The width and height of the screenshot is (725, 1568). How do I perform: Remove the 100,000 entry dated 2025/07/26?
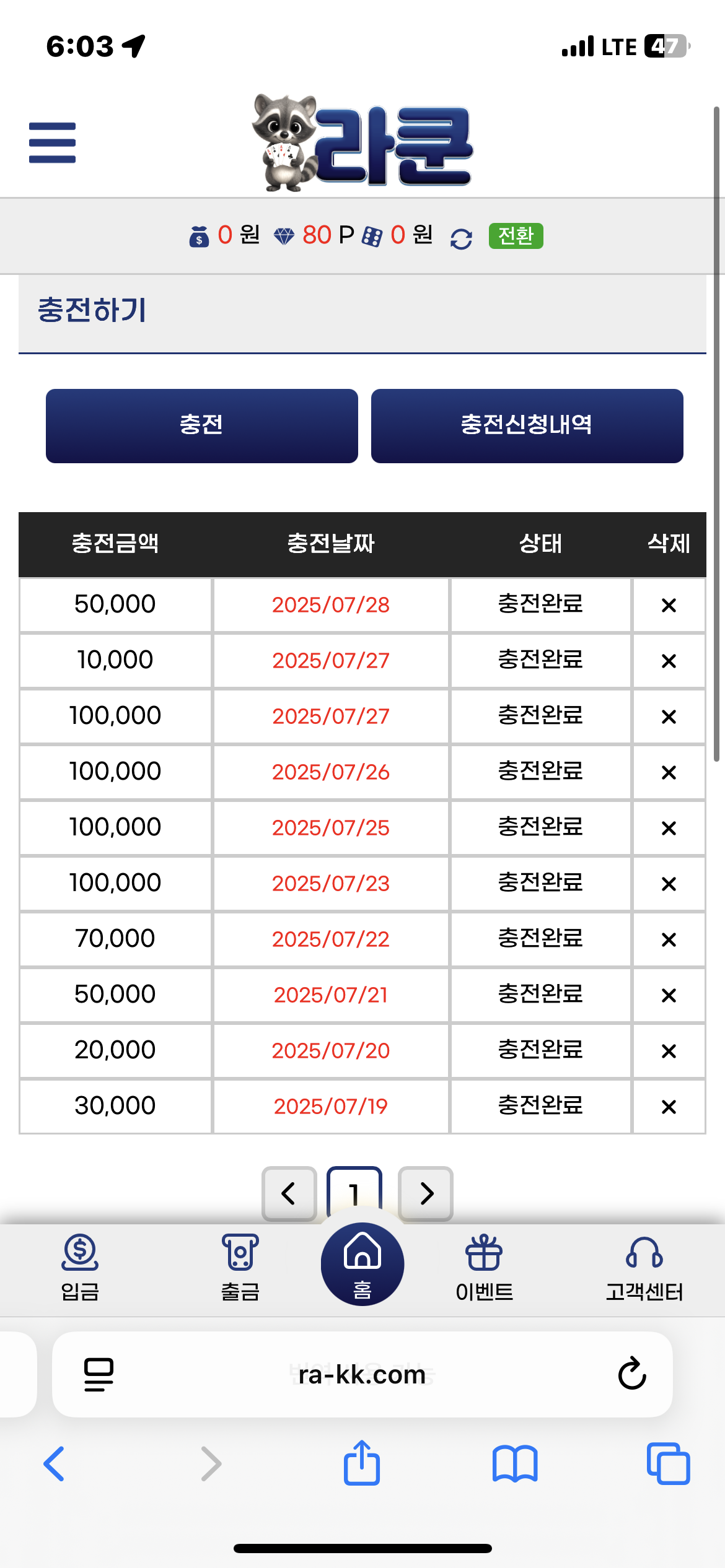[668, 772]
